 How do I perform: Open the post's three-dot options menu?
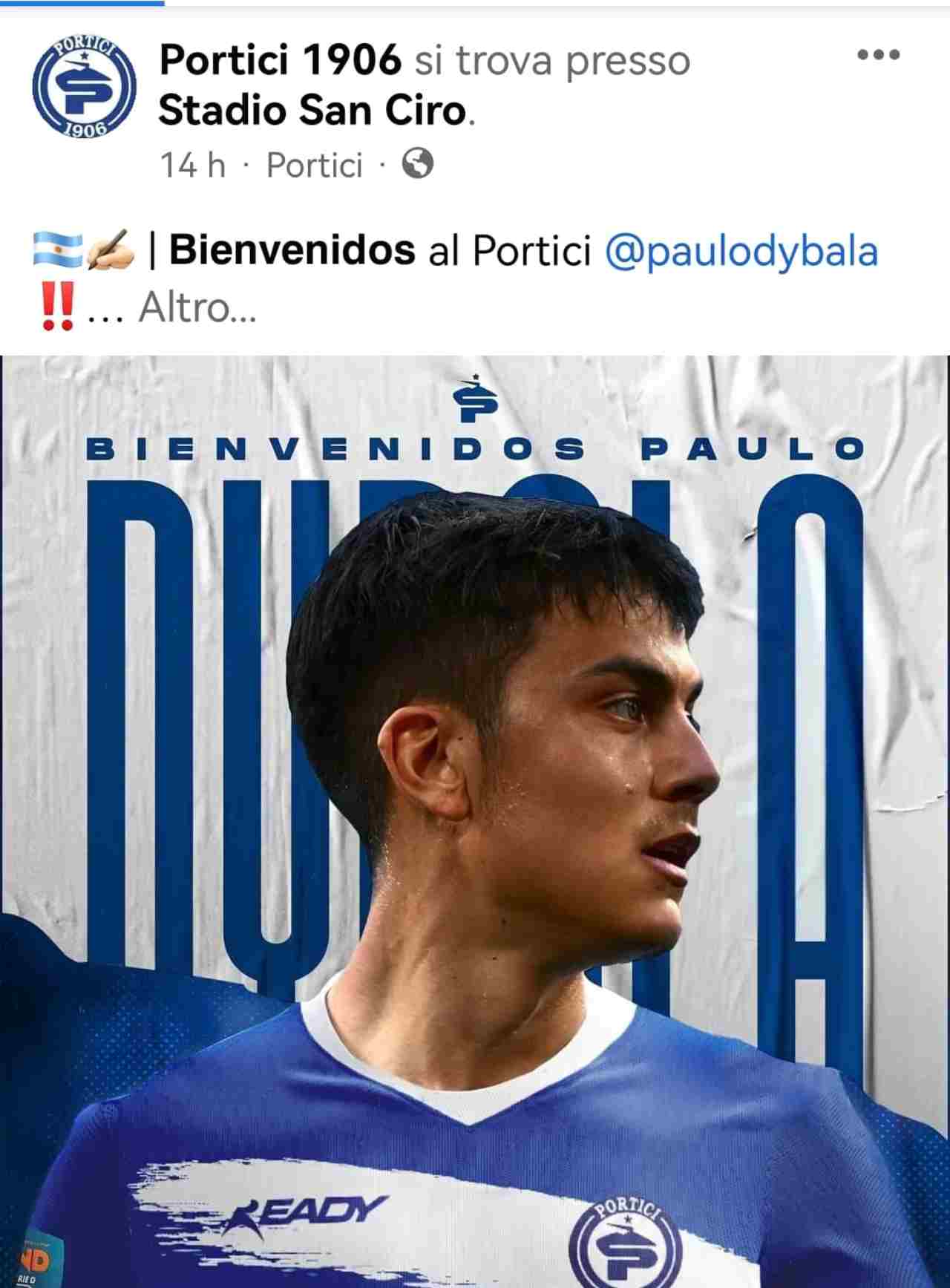coord(878,55)
